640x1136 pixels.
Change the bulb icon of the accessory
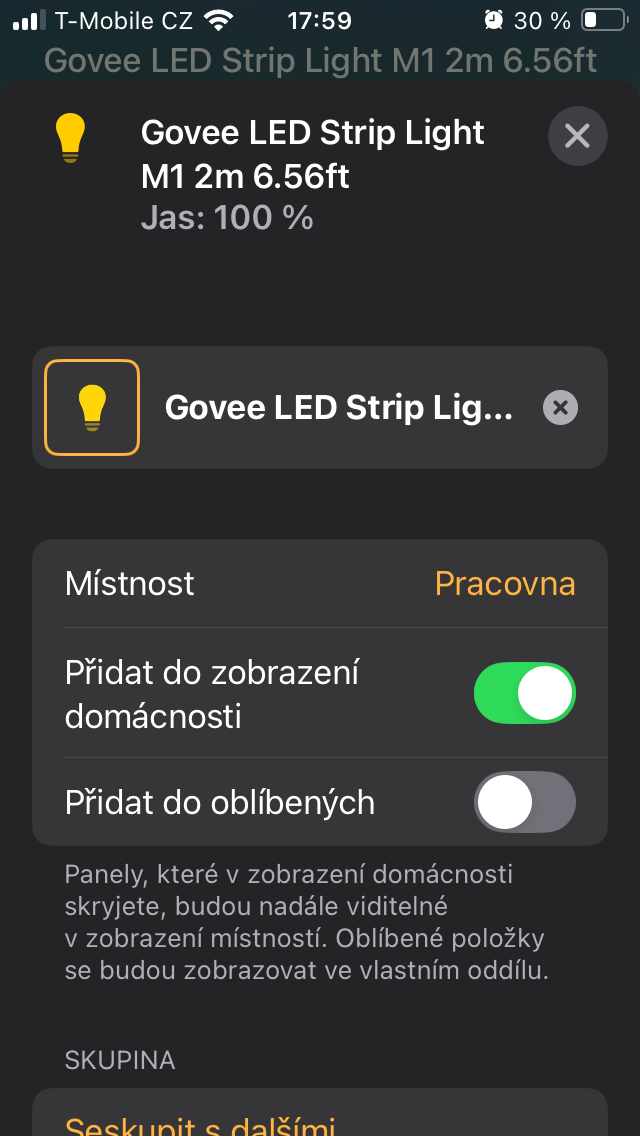coord(92,407)
